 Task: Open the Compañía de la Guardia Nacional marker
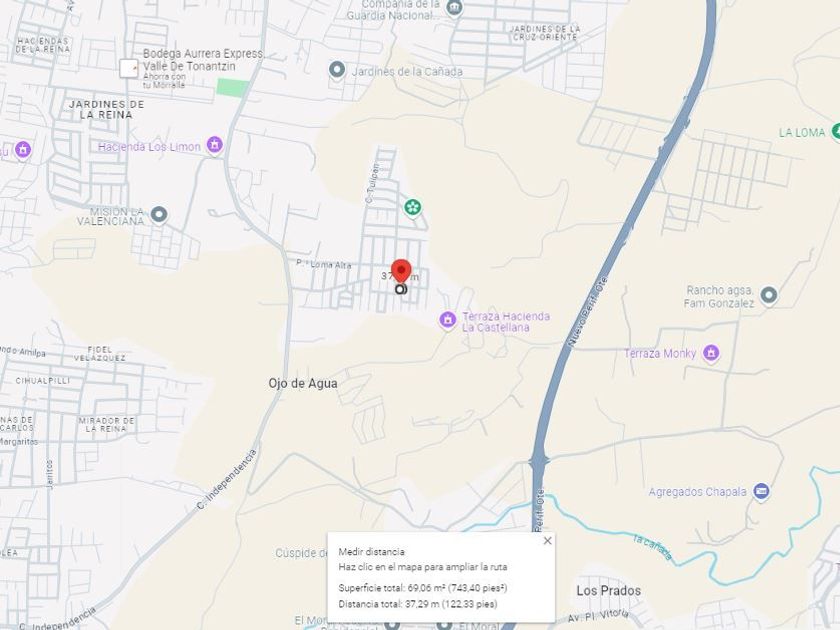454,8
